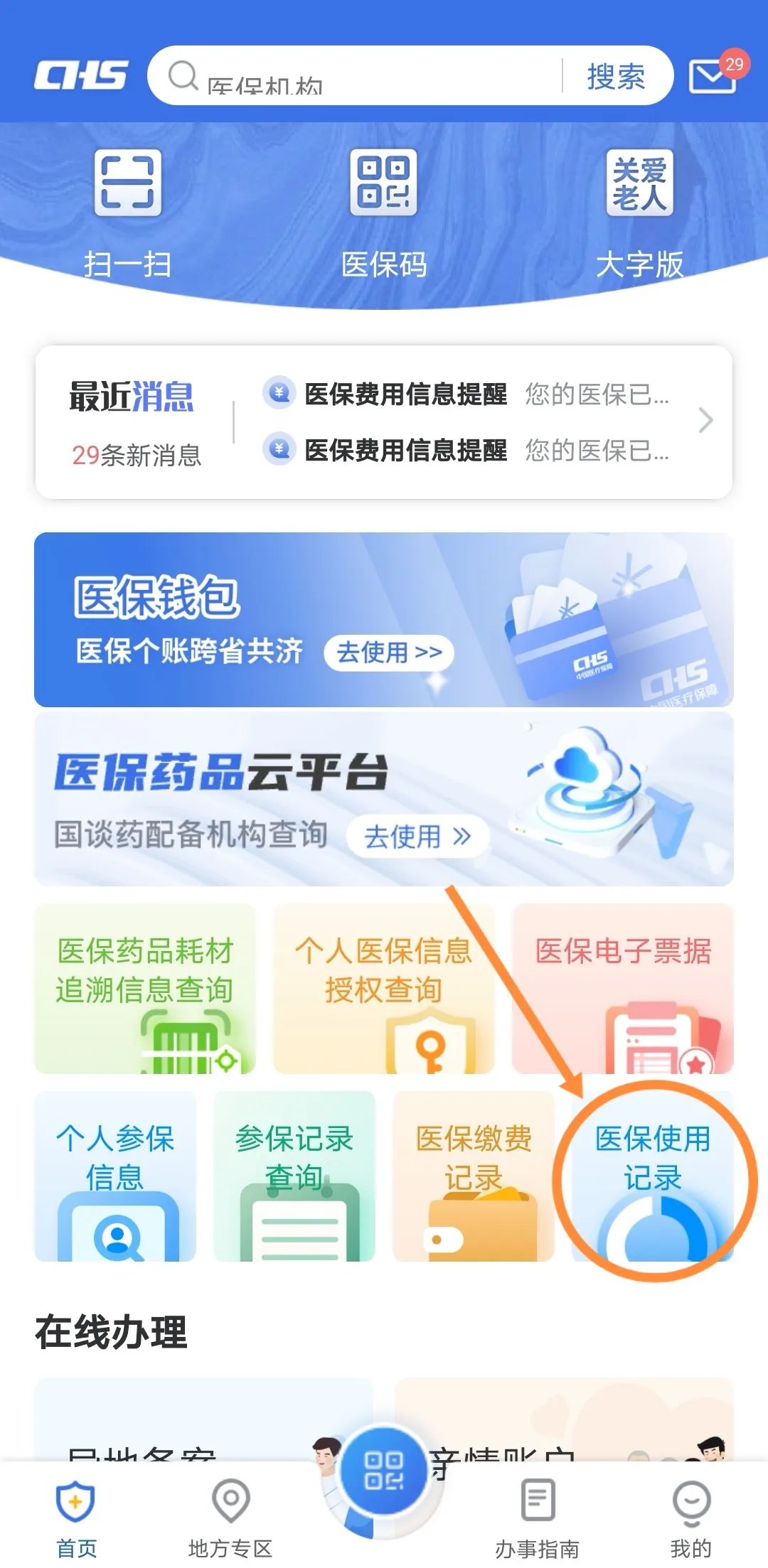Open 个人医保信息授权查询

pyautogui.click(x=383, y=989)
